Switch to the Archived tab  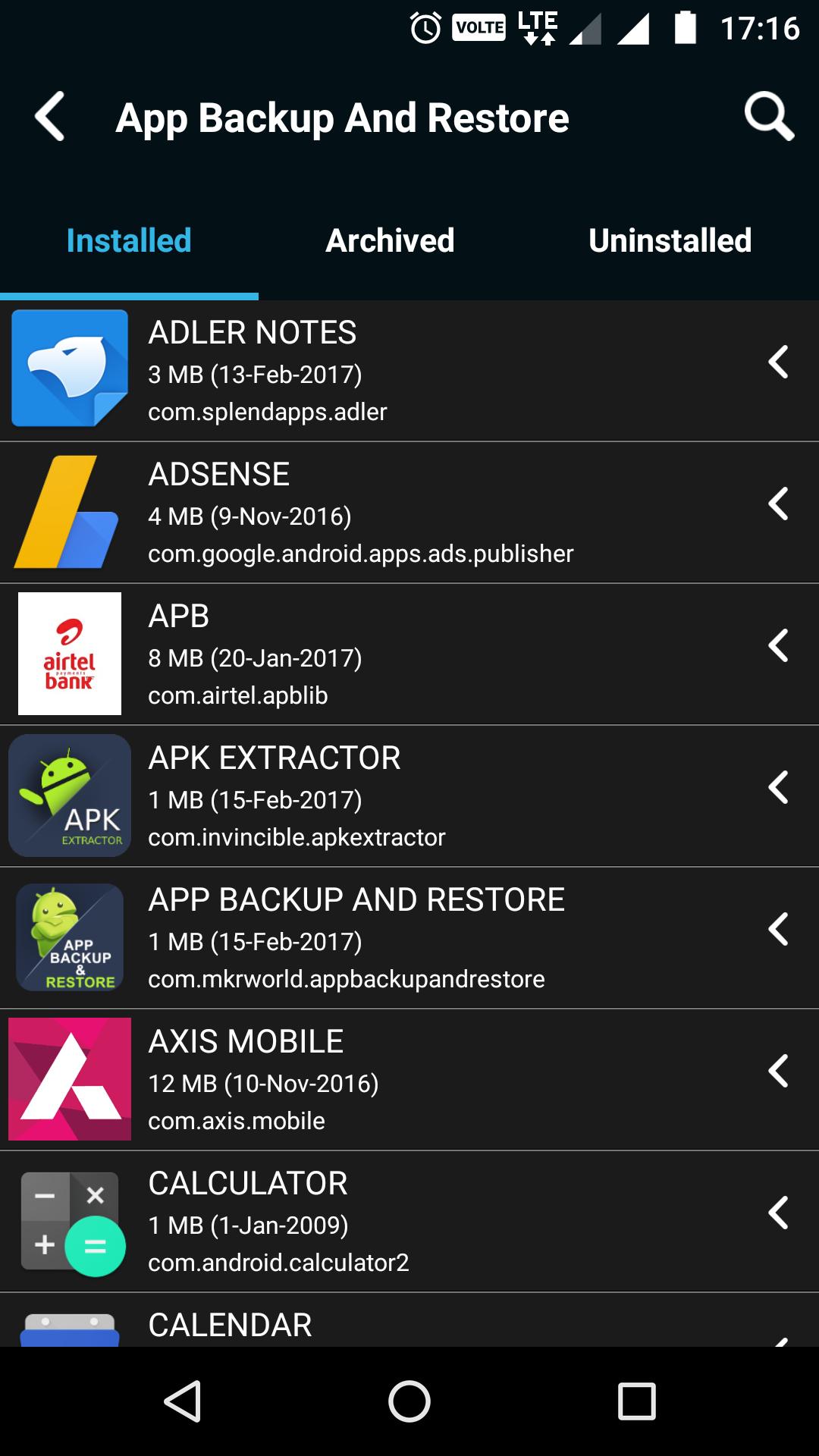[x=389, y=240]
